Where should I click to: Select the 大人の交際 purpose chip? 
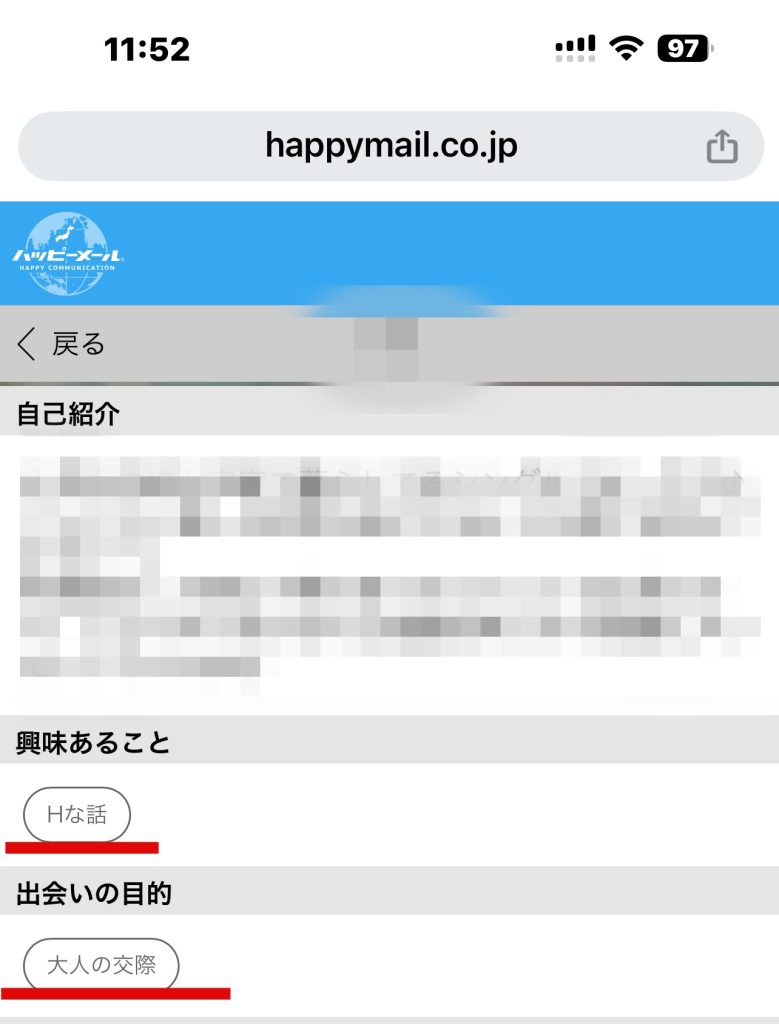[x=101, y=966]
